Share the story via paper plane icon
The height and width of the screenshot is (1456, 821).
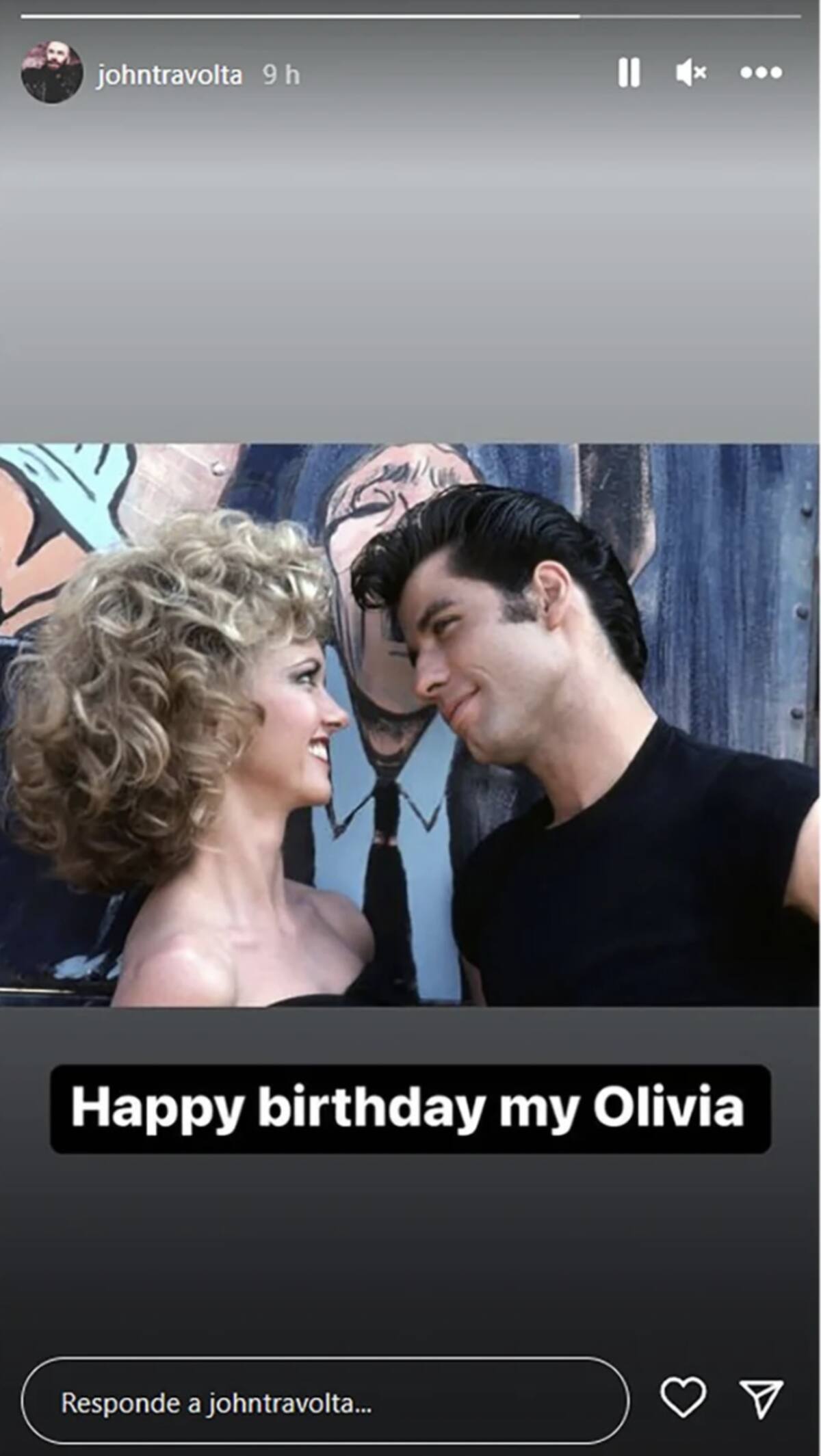tap(761, 1399)
